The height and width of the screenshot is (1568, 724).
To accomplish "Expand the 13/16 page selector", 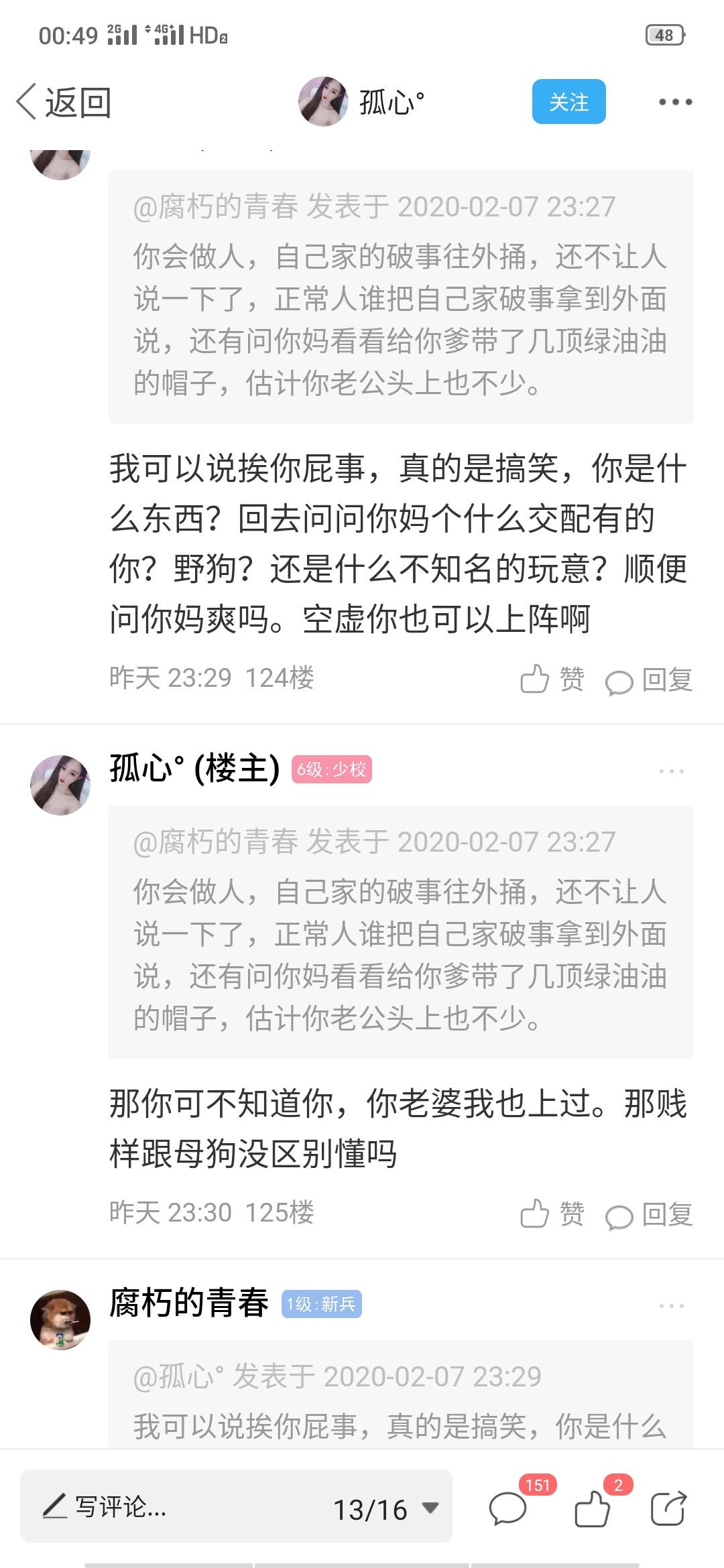I will (385, 1509).
